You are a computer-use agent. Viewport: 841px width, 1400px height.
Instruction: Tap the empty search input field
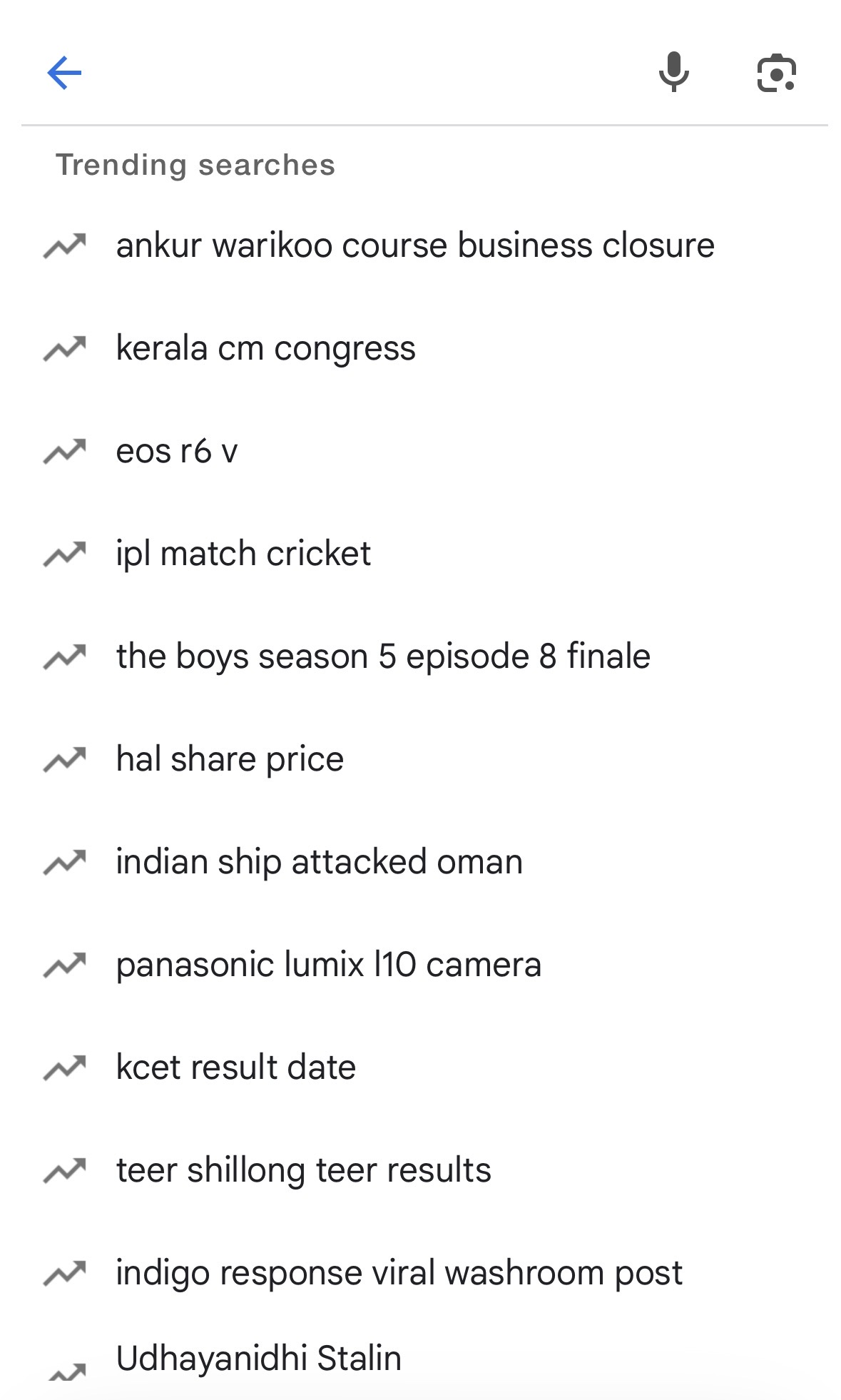tap(364, 73)
